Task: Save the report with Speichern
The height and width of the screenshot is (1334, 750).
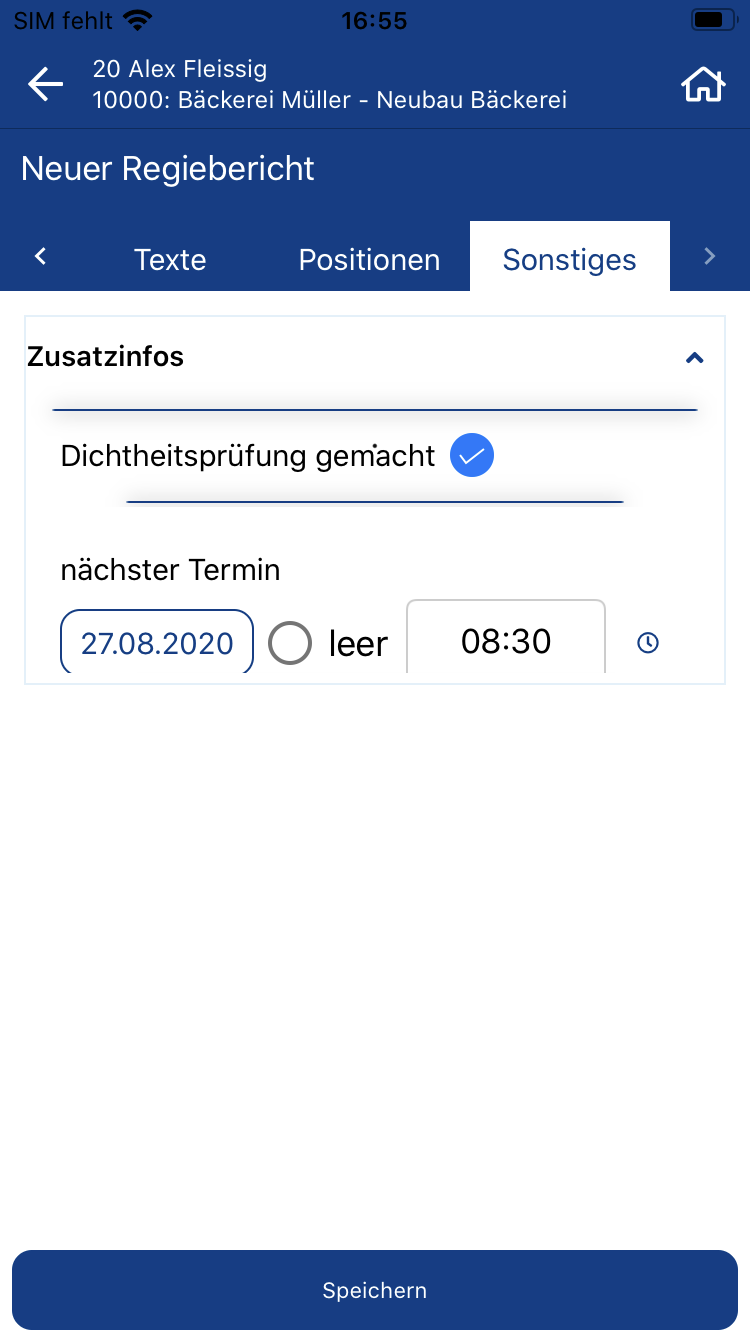Action: [x=375, y=1290]
